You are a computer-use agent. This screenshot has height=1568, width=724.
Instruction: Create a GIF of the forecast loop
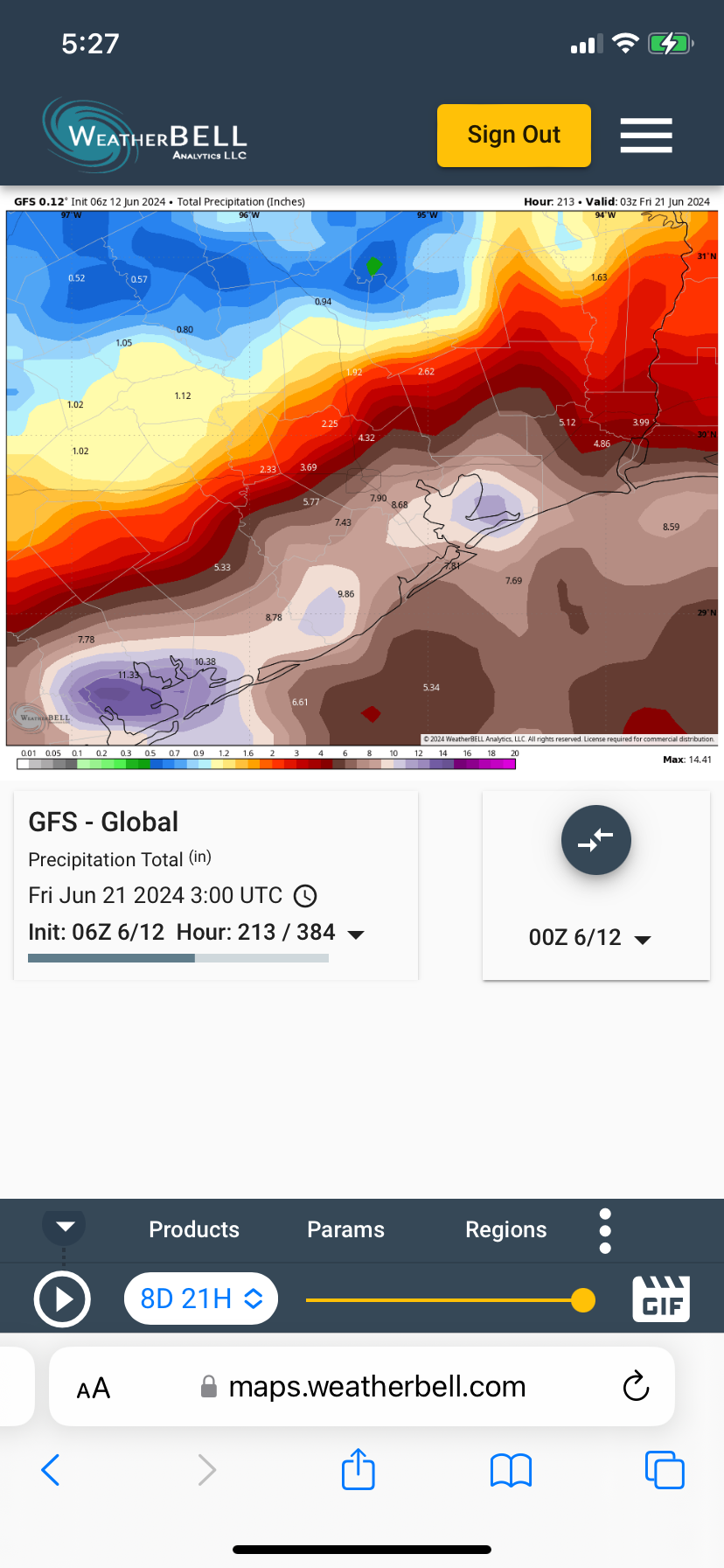pos(661,1299)
